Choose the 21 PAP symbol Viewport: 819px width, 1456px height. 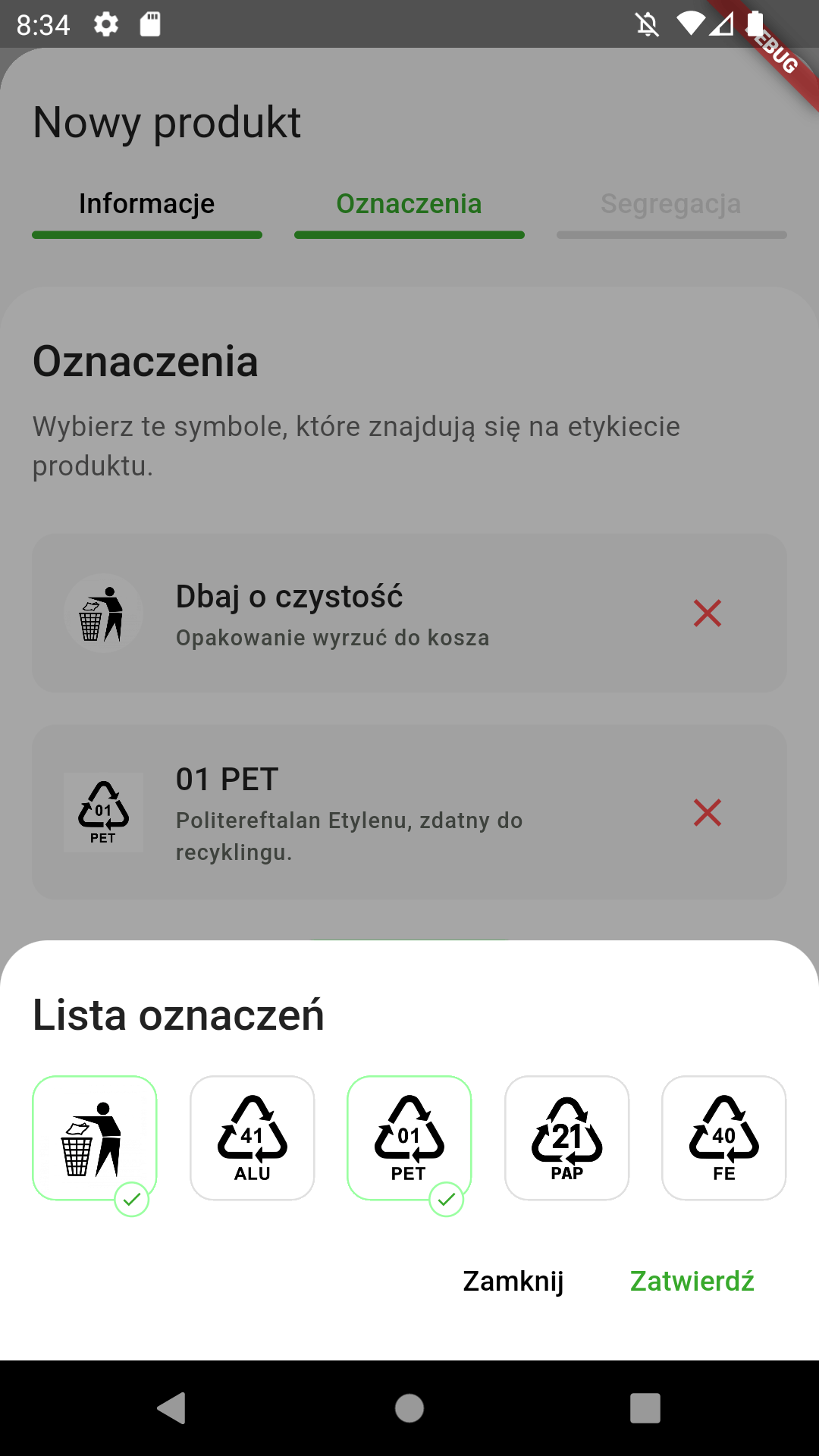click(x=566, y=1137)
